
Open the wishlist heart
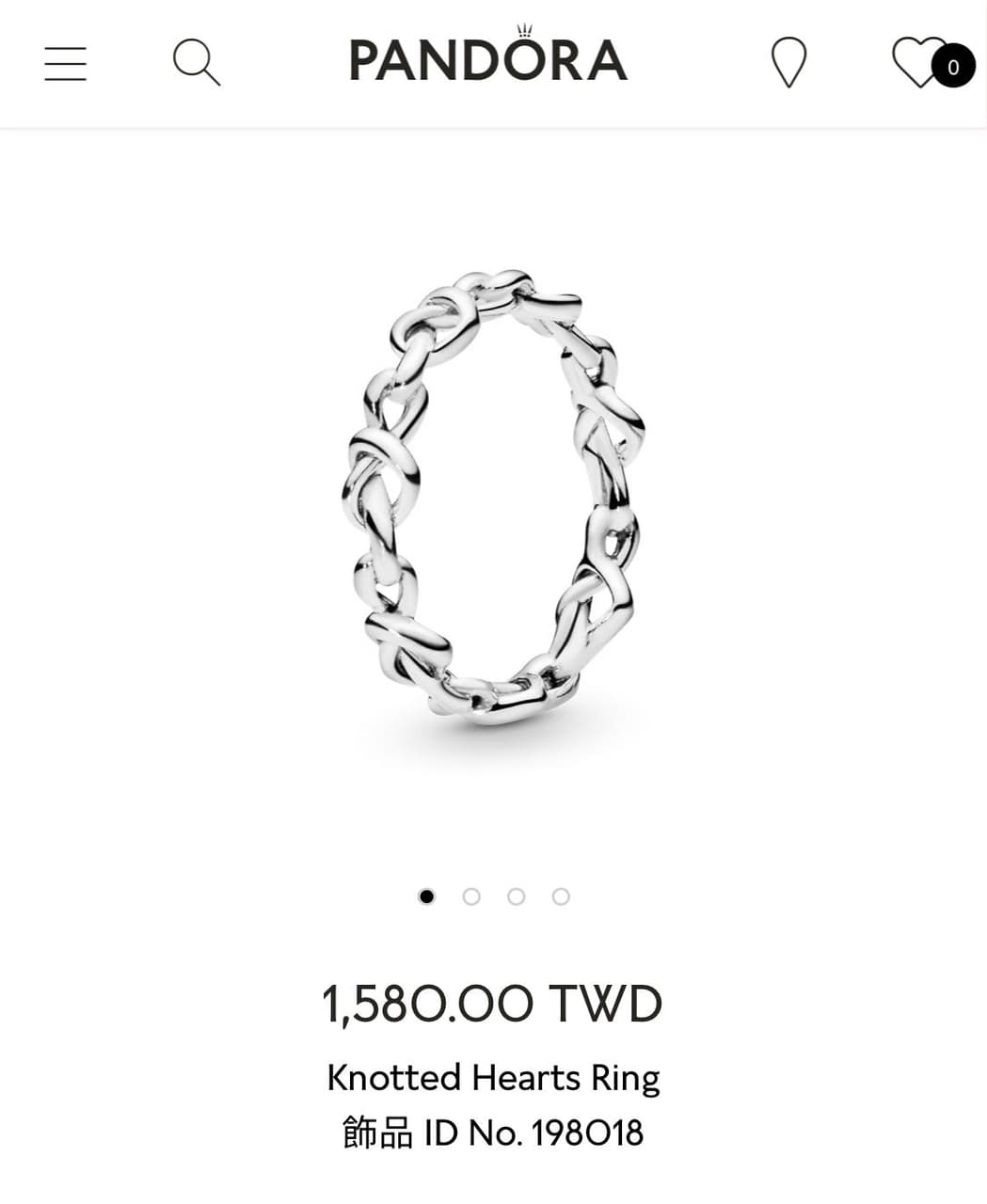(x=919, y=62)
